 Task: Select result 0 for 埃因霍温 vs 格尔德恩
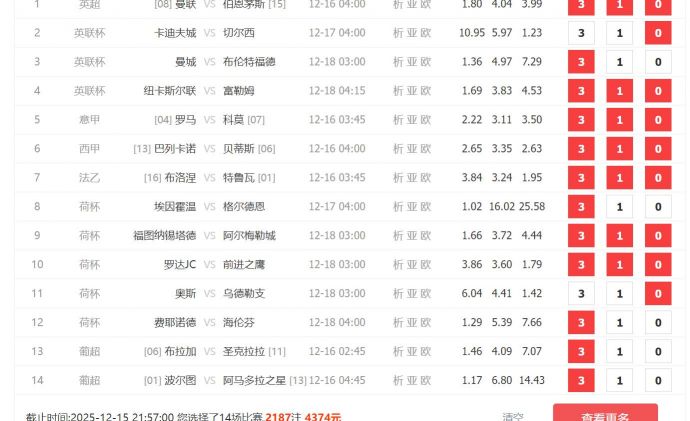pyautogui.click(x=657, y=207)
